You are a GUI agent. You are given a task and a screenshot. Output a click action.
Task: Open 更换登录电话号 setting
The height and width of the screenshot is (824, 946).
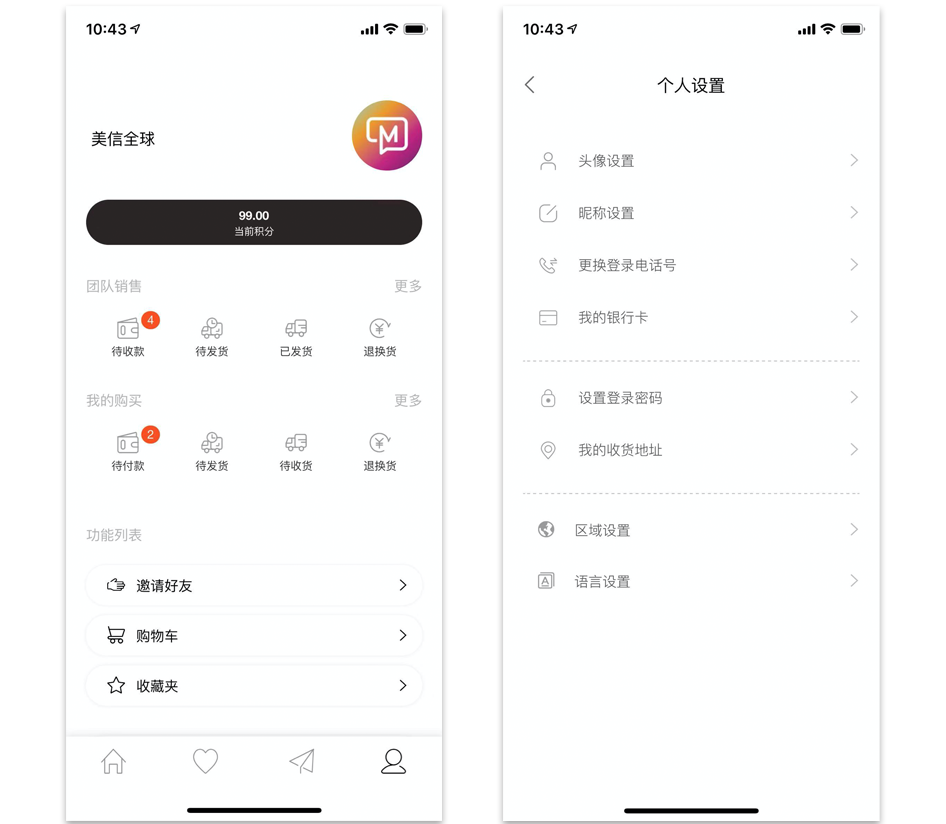tap(690, 265)
